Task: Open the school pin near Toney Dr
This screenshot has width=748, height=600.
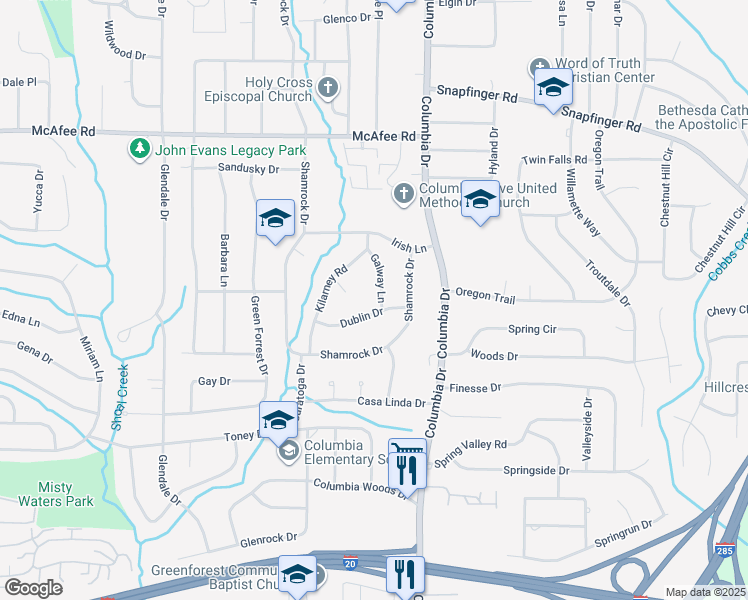Action: point(277,419)
